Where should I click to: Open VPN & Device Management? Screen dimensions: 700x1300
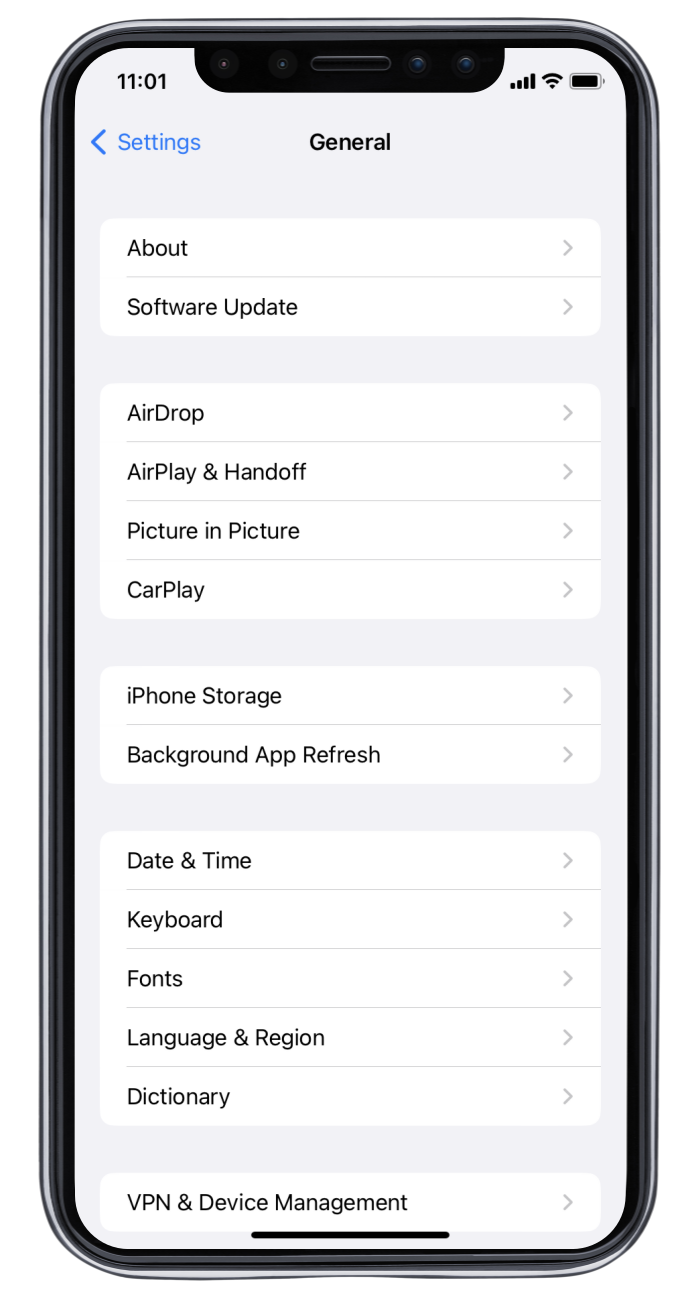[350, 1203]
